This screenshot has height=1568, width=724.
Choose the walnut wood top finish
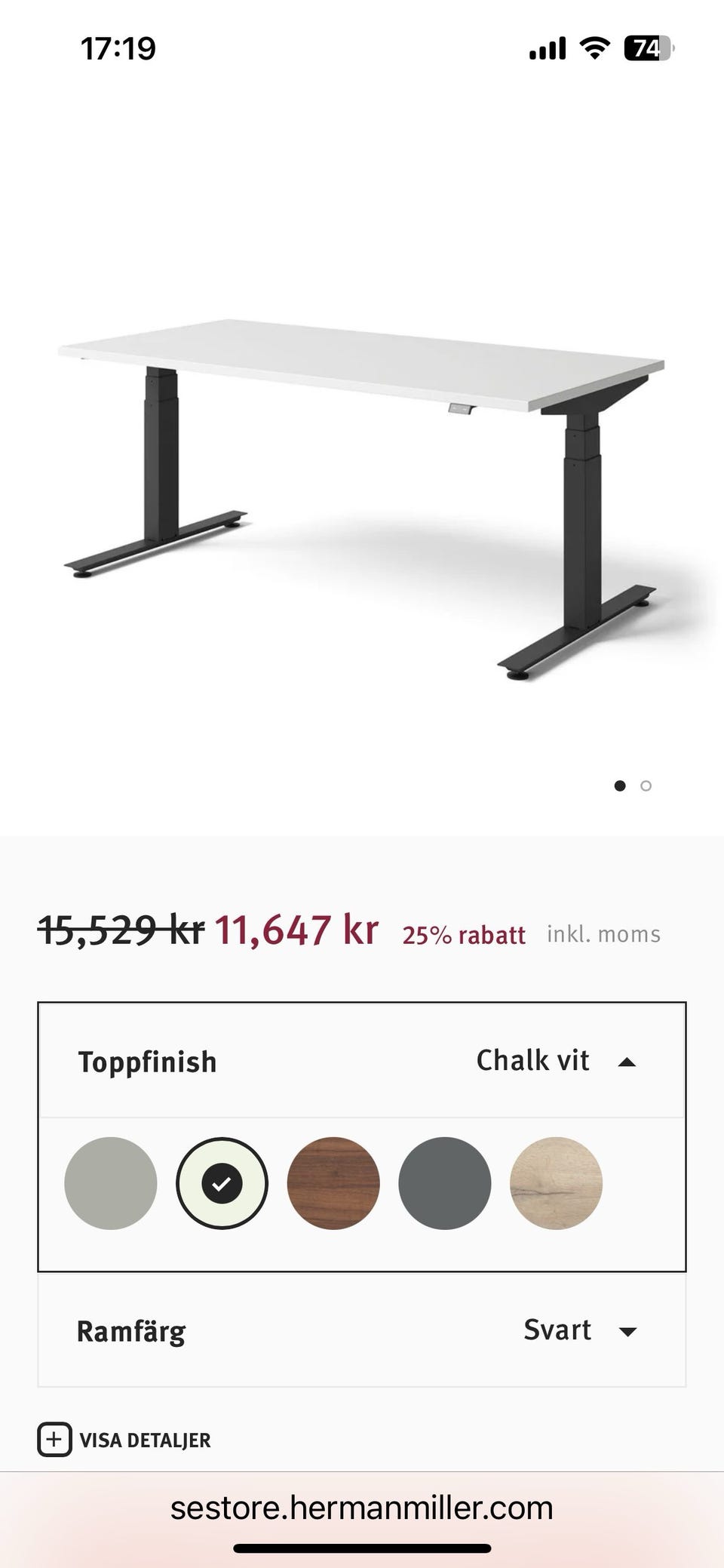coord(333,1183)
